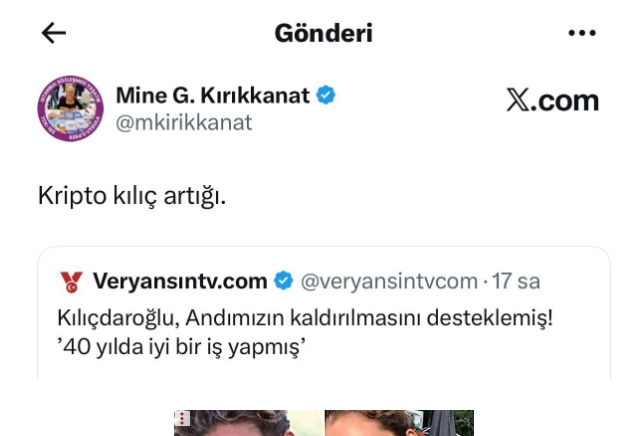Viewport: 631px width, 436px height.
Task: Open Mine G. Kırıkkanat's profile picture
Action: pos(71,108)
